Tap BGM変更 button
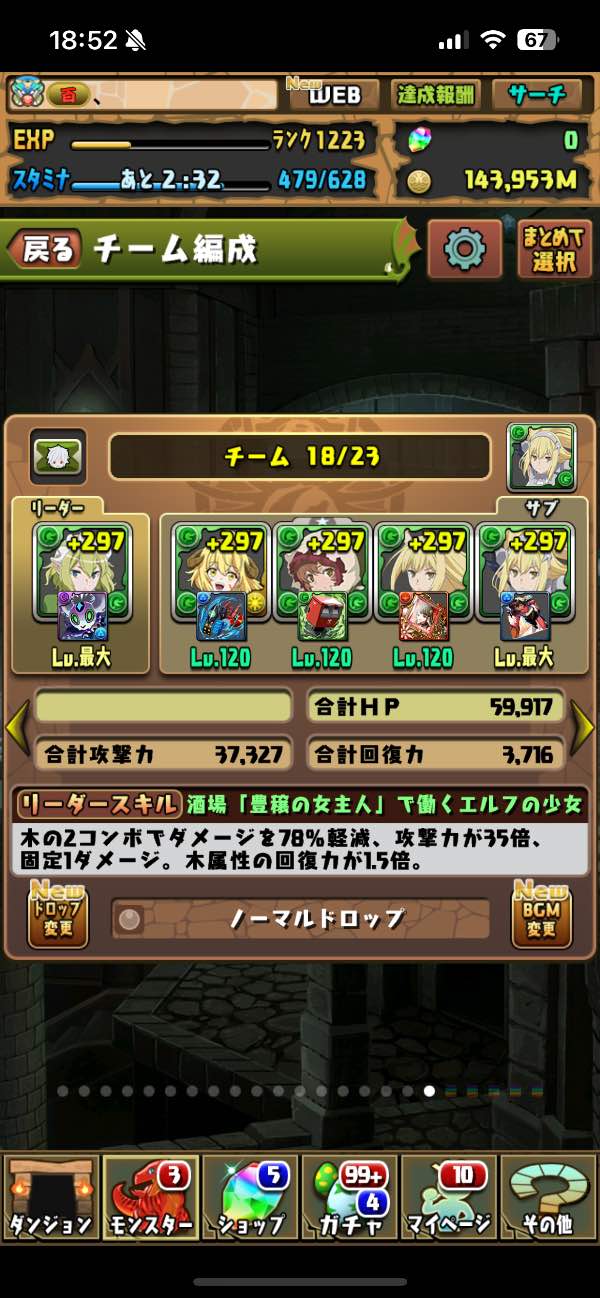The height and width of the screenshot is (1298, 600). pyautogui.click(x=541, y=915)
